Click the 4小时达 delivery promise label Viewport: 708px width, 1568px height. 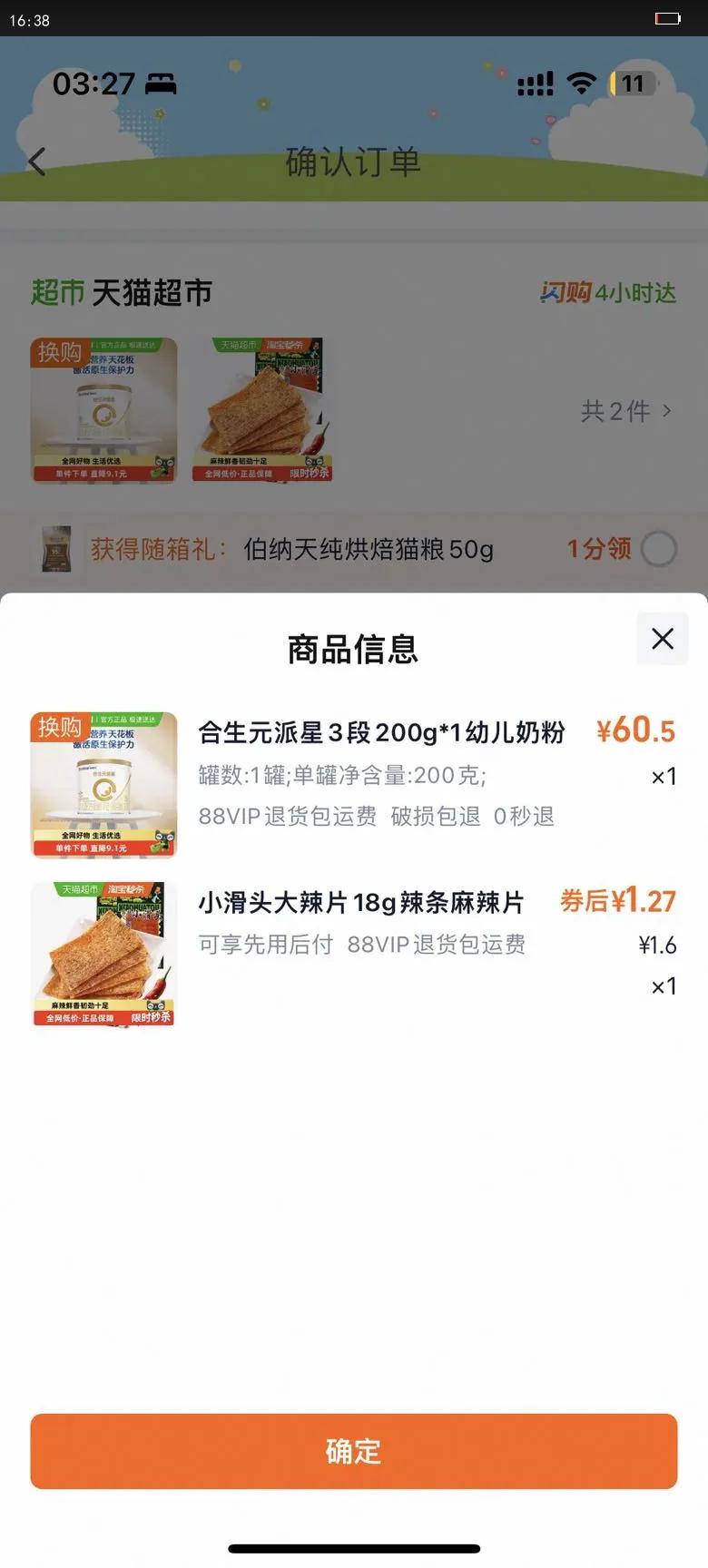637,292
